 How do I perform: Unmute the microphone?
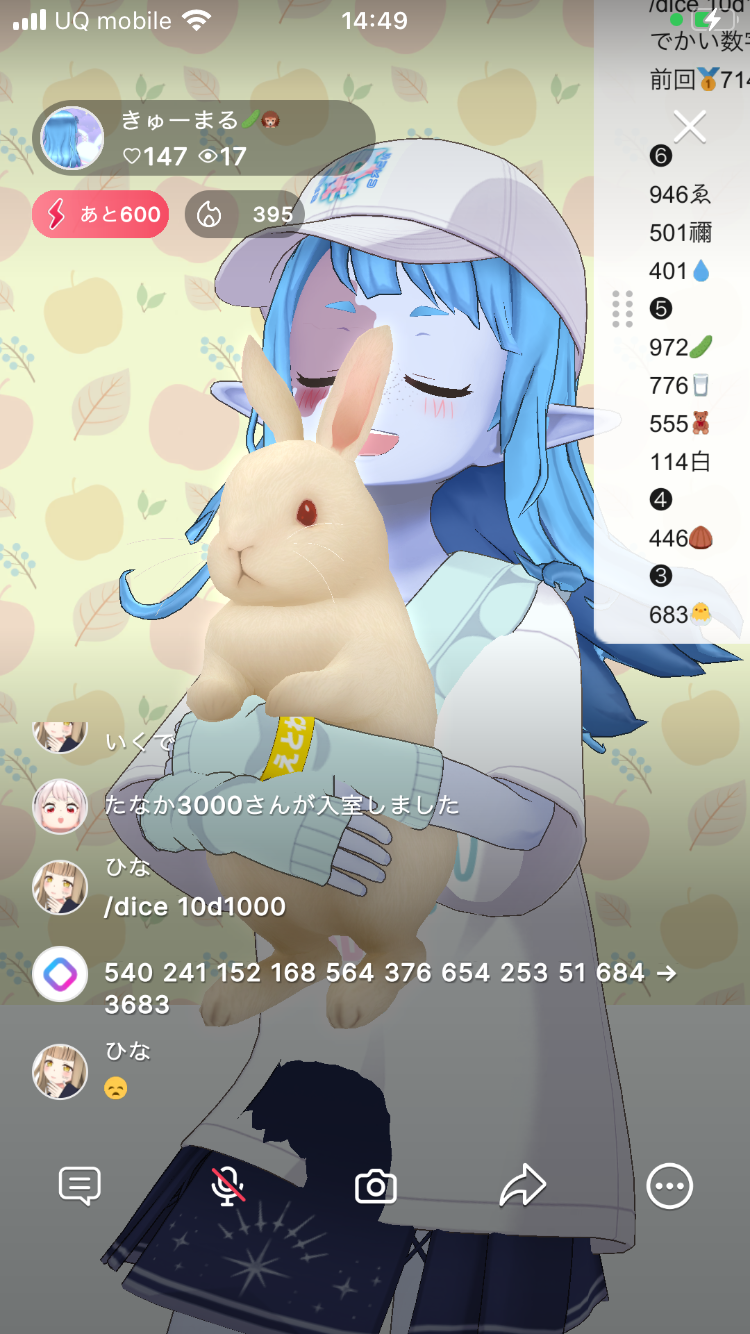228,1186
